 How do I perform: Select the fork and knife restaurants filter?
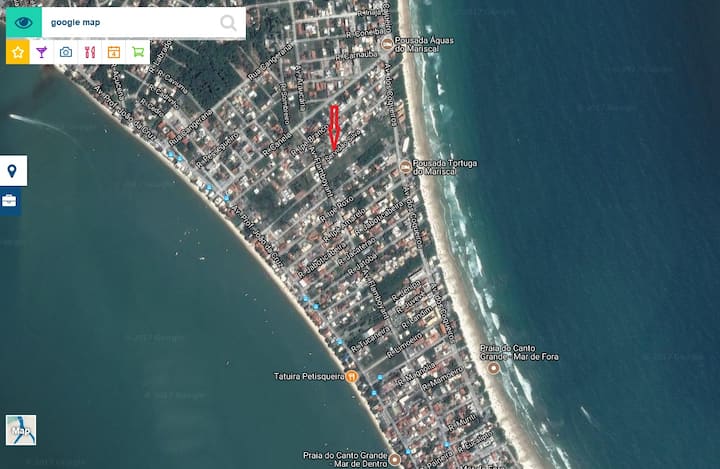90,52
